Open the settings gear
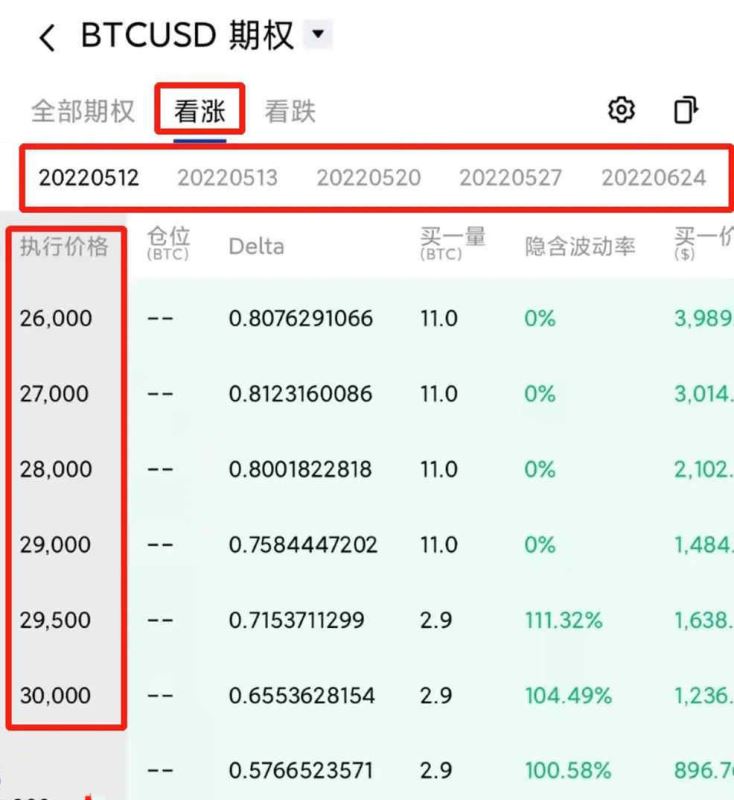This screenshot has width=734, height=800. 622,110
